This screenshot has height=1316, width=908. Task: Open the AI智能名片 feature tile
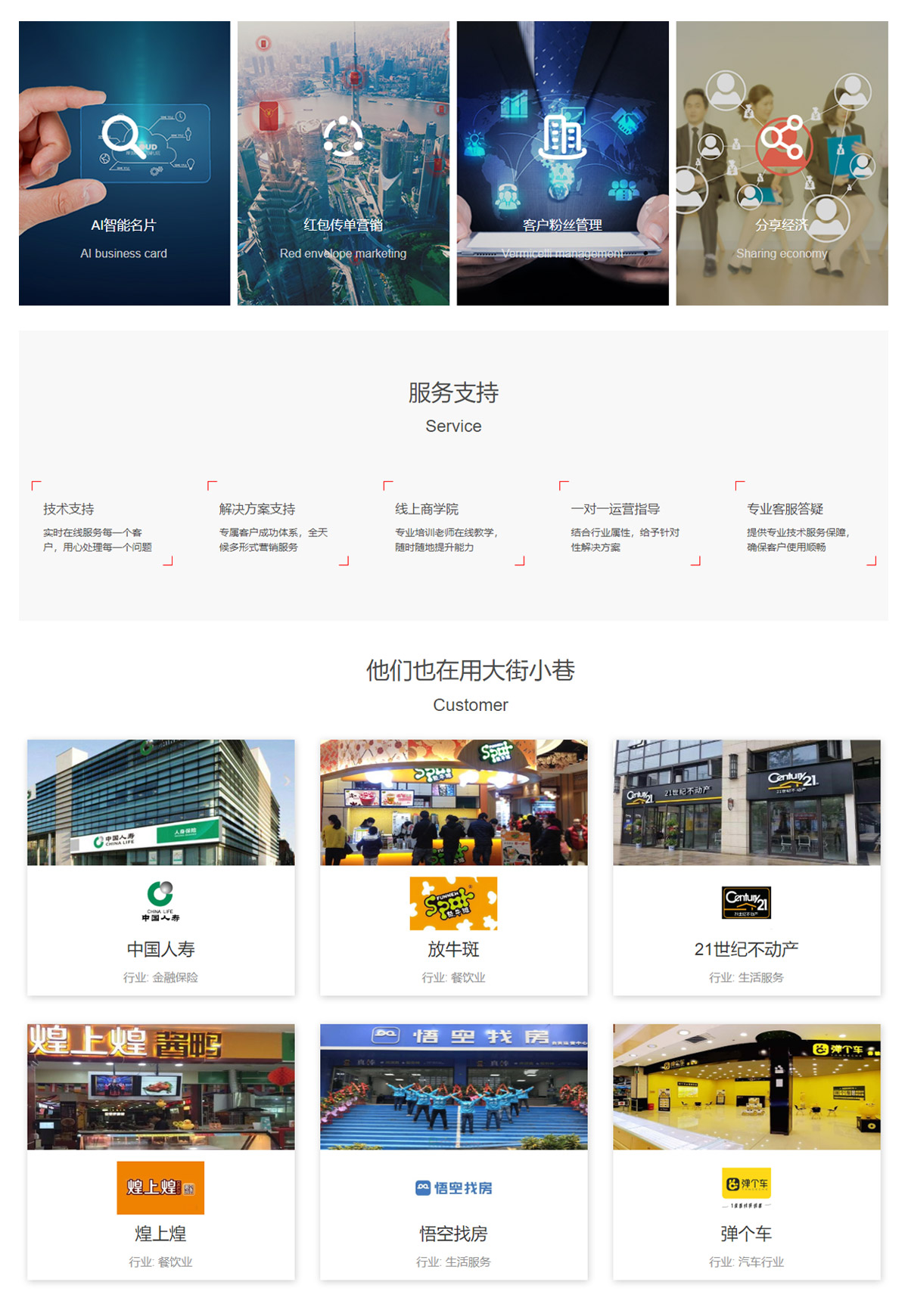124,163
